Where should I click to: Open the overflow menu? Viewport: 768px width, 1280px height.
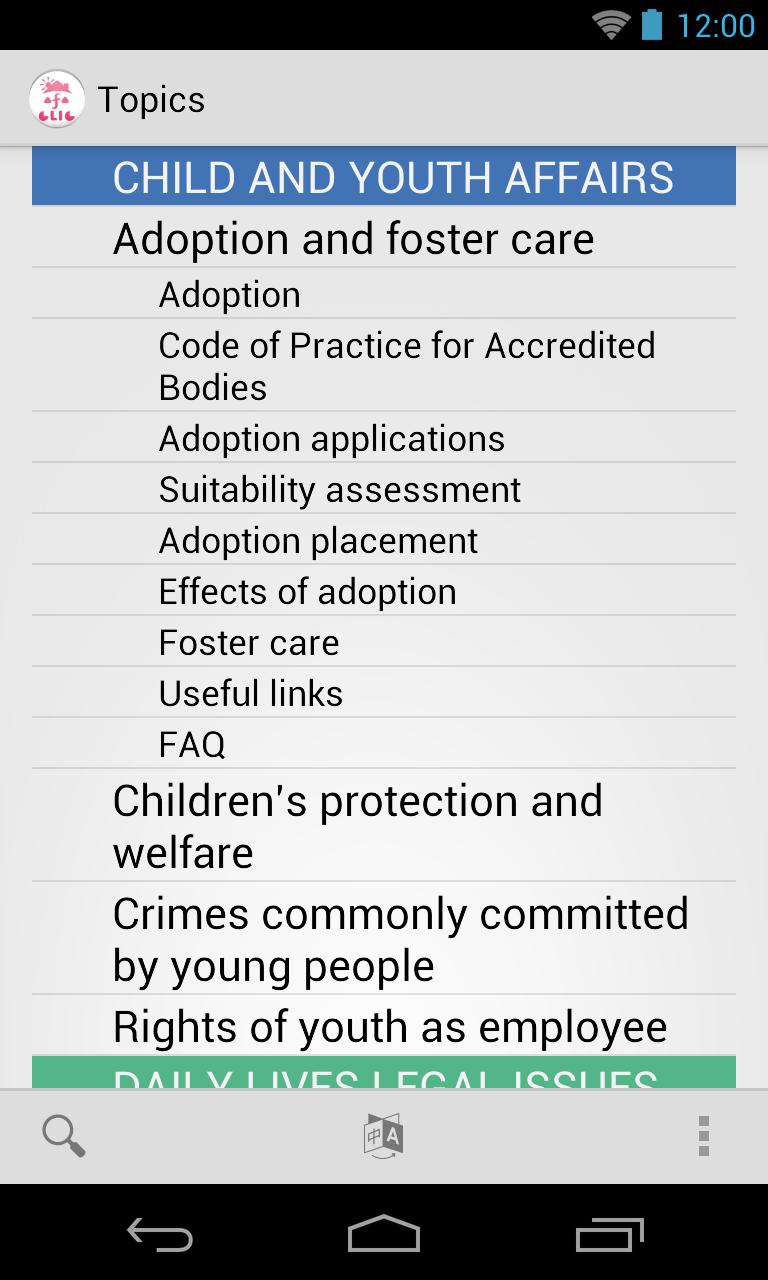(704, 1136)
